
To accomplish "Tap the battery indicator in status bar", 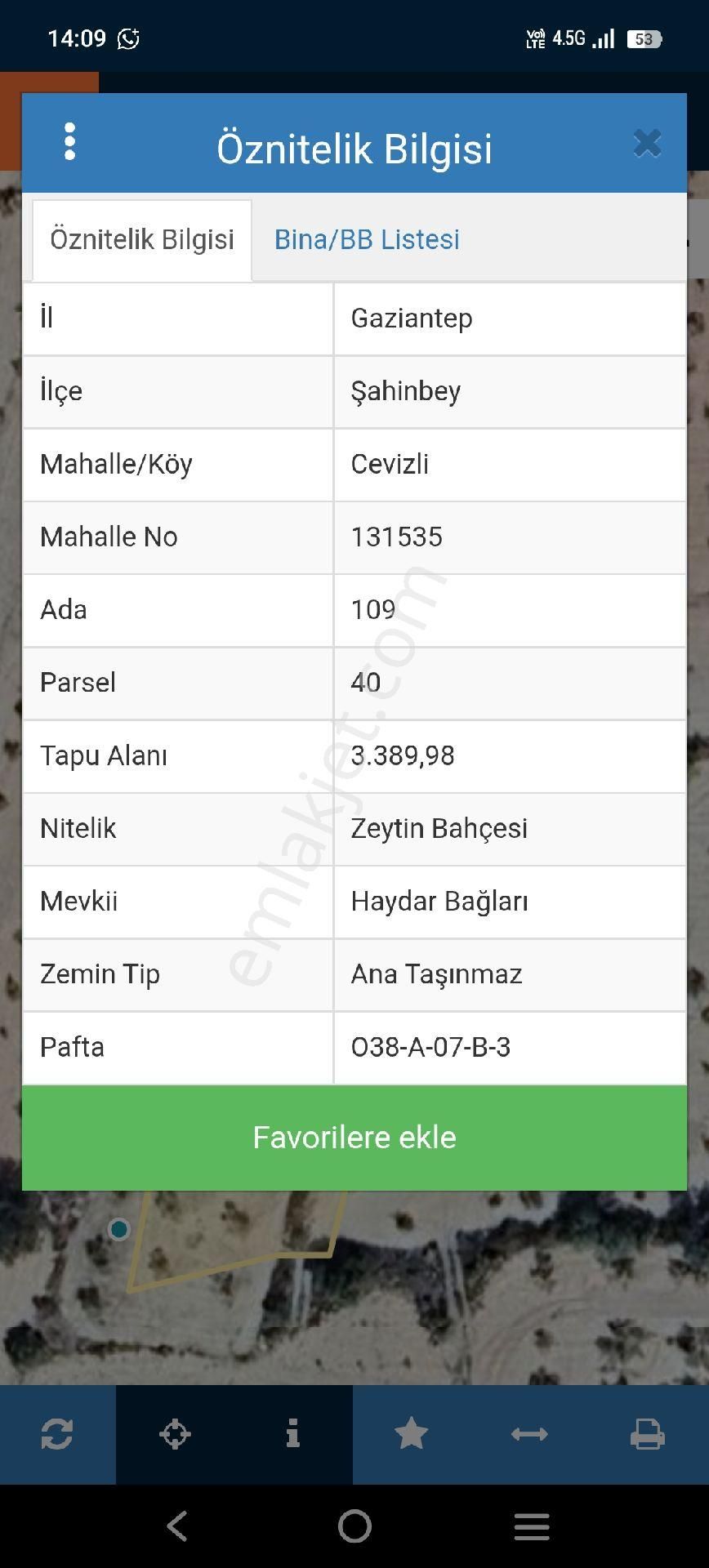I will 644,37.
